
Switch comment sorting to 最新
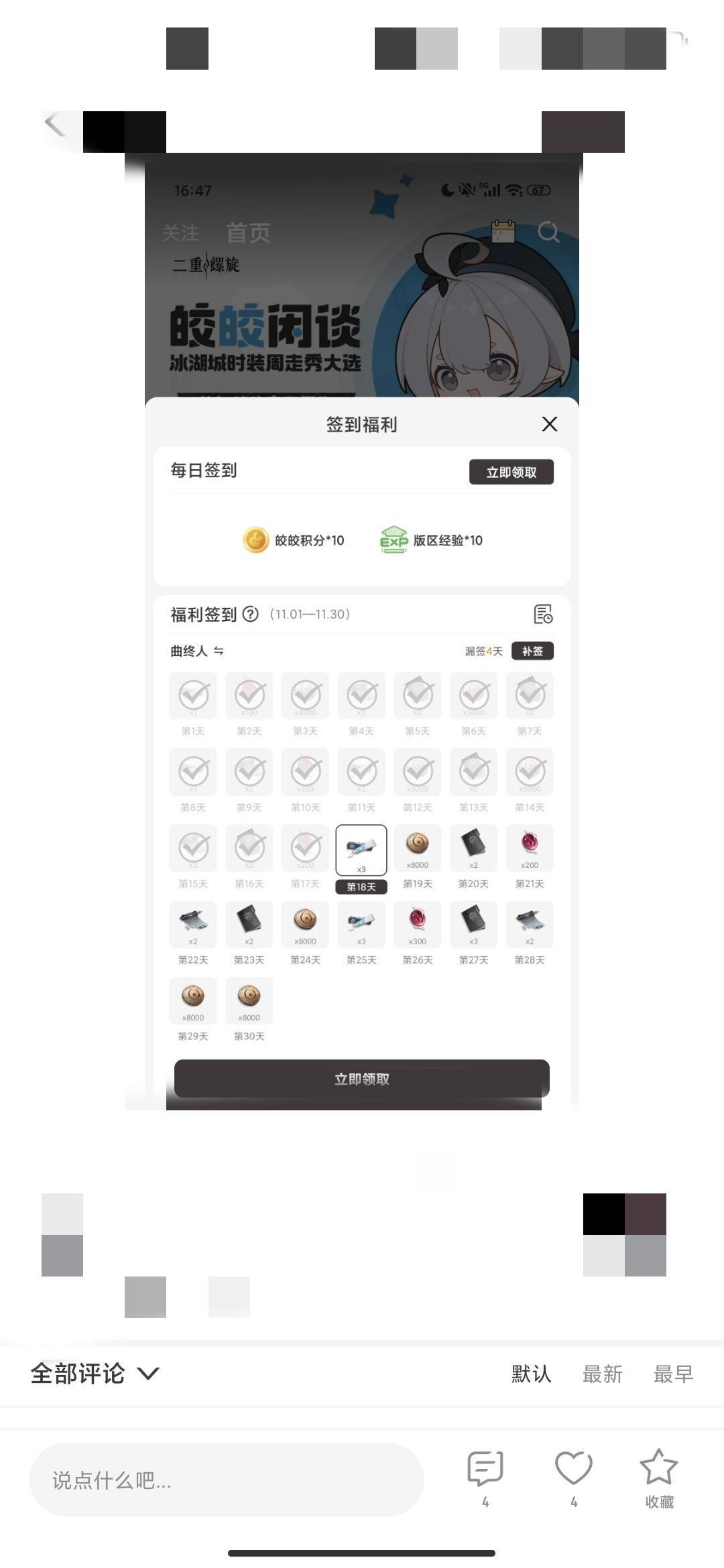tap(602, 1374)
